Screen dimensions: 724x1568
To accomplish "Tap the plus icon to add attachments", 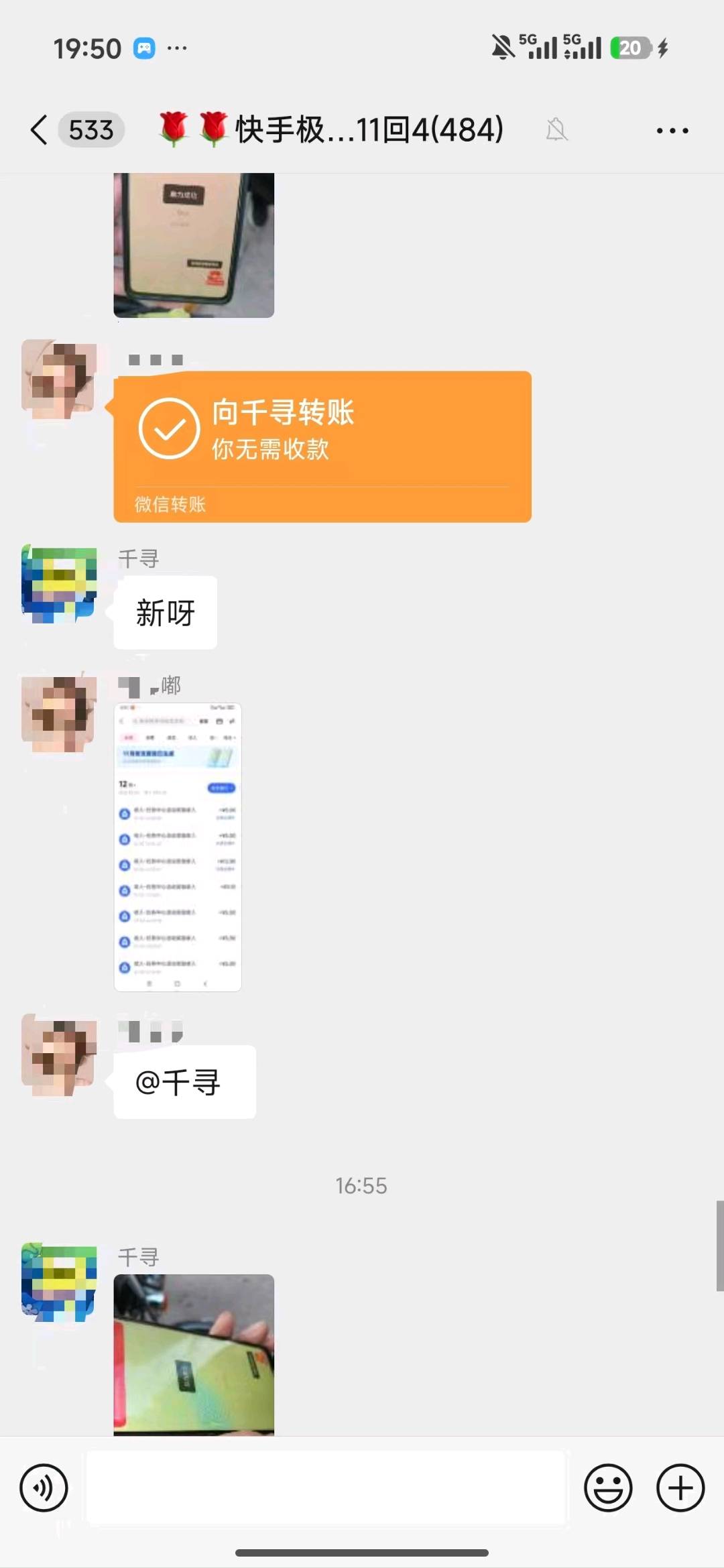I will click(680, 1488).
